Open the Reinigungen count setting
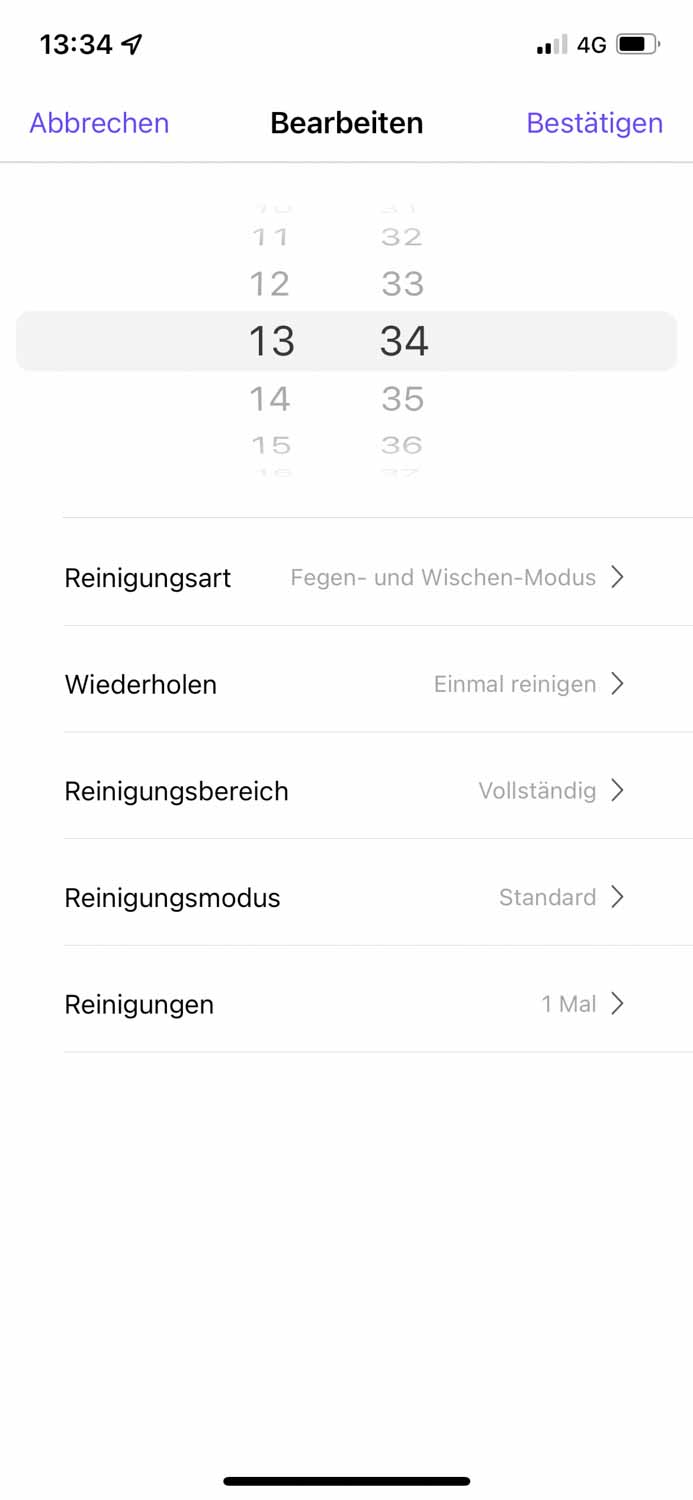Screen dimensions: 693x1500 point(345,1004)
